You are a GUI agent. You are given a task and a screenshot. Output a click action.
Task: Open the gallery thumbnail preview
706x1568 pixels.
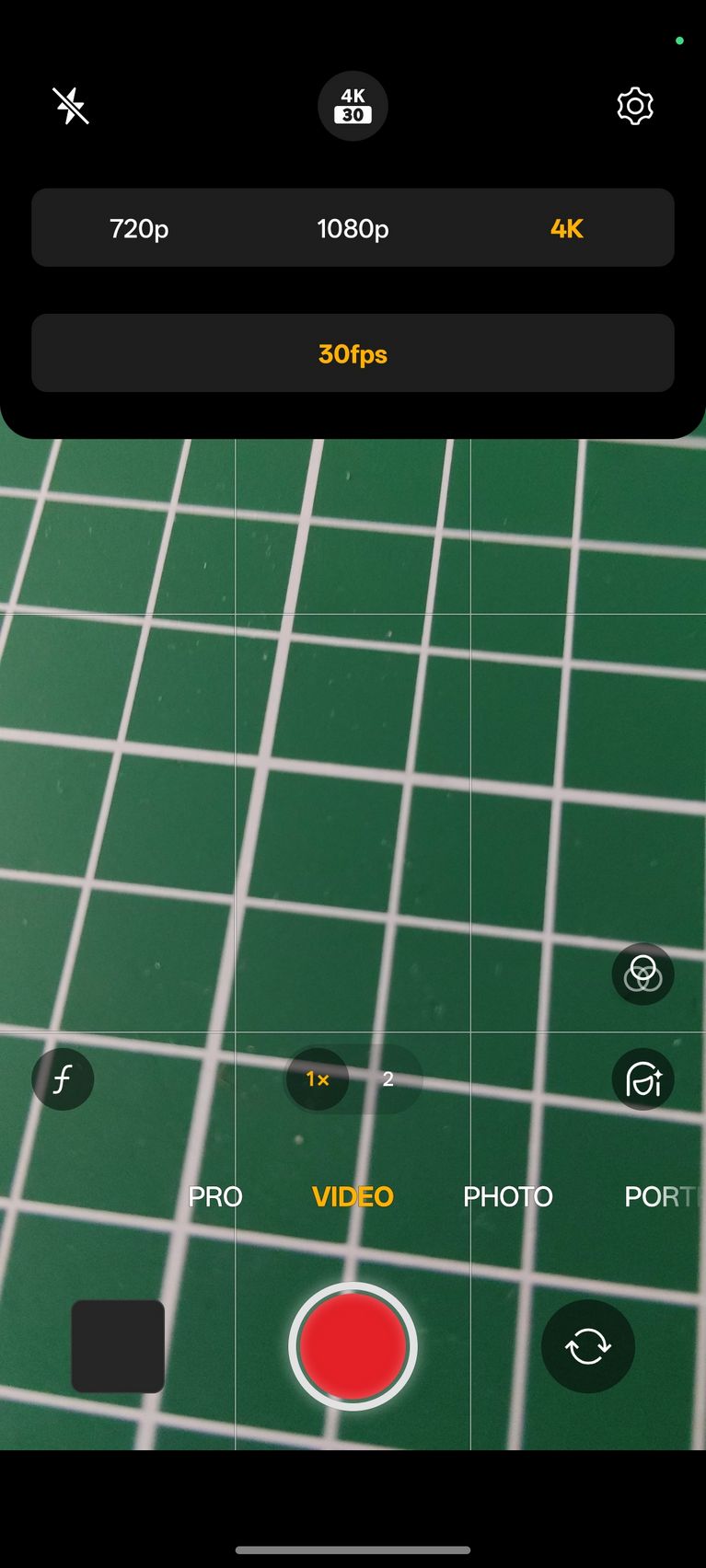[118, 1346]
